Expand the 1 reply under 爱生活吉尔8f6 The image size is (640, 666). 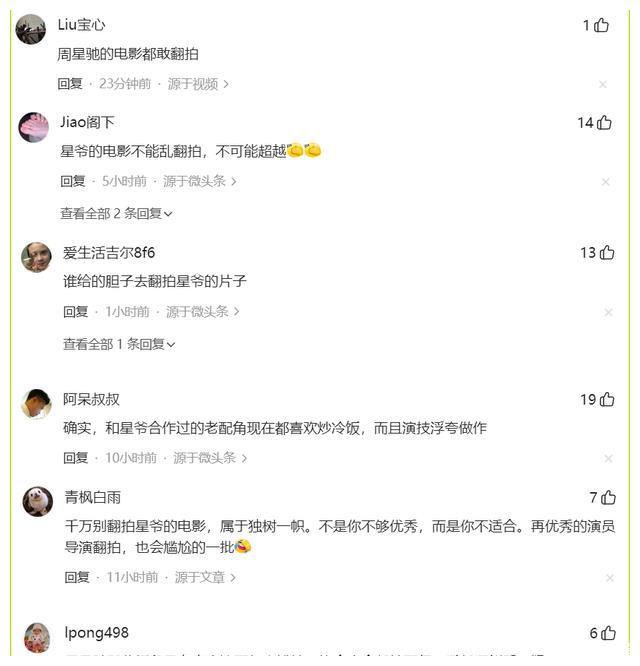tap(119, 343)
